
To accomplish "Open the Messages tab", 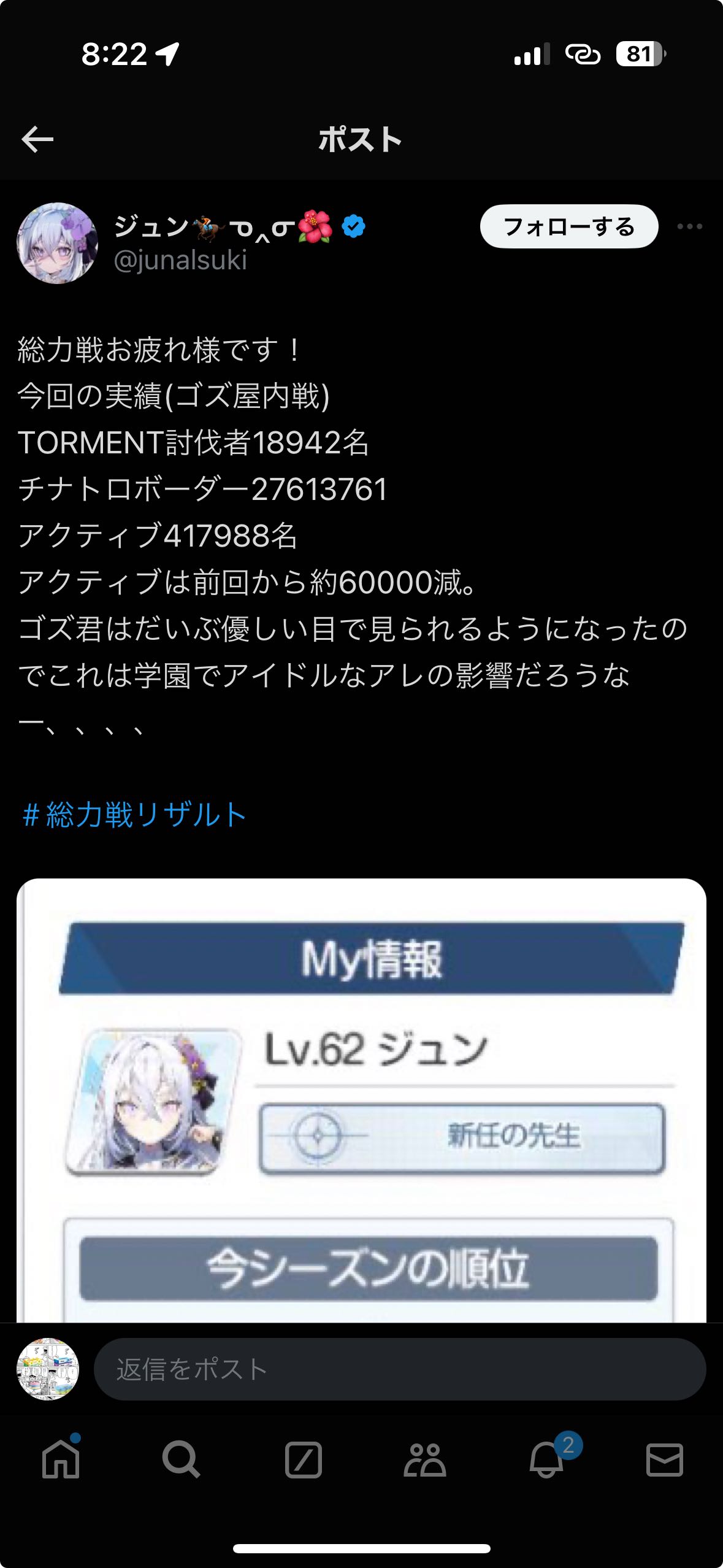I will (x=665, y=1459).
